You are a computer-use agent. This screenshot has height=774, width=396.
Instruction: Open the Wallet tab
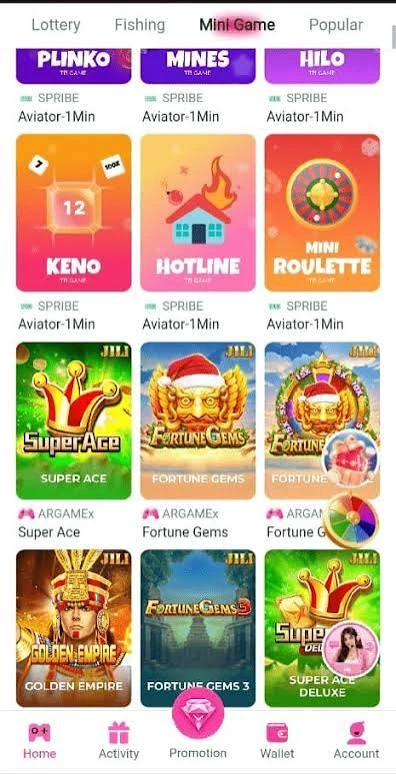point(277,740)
